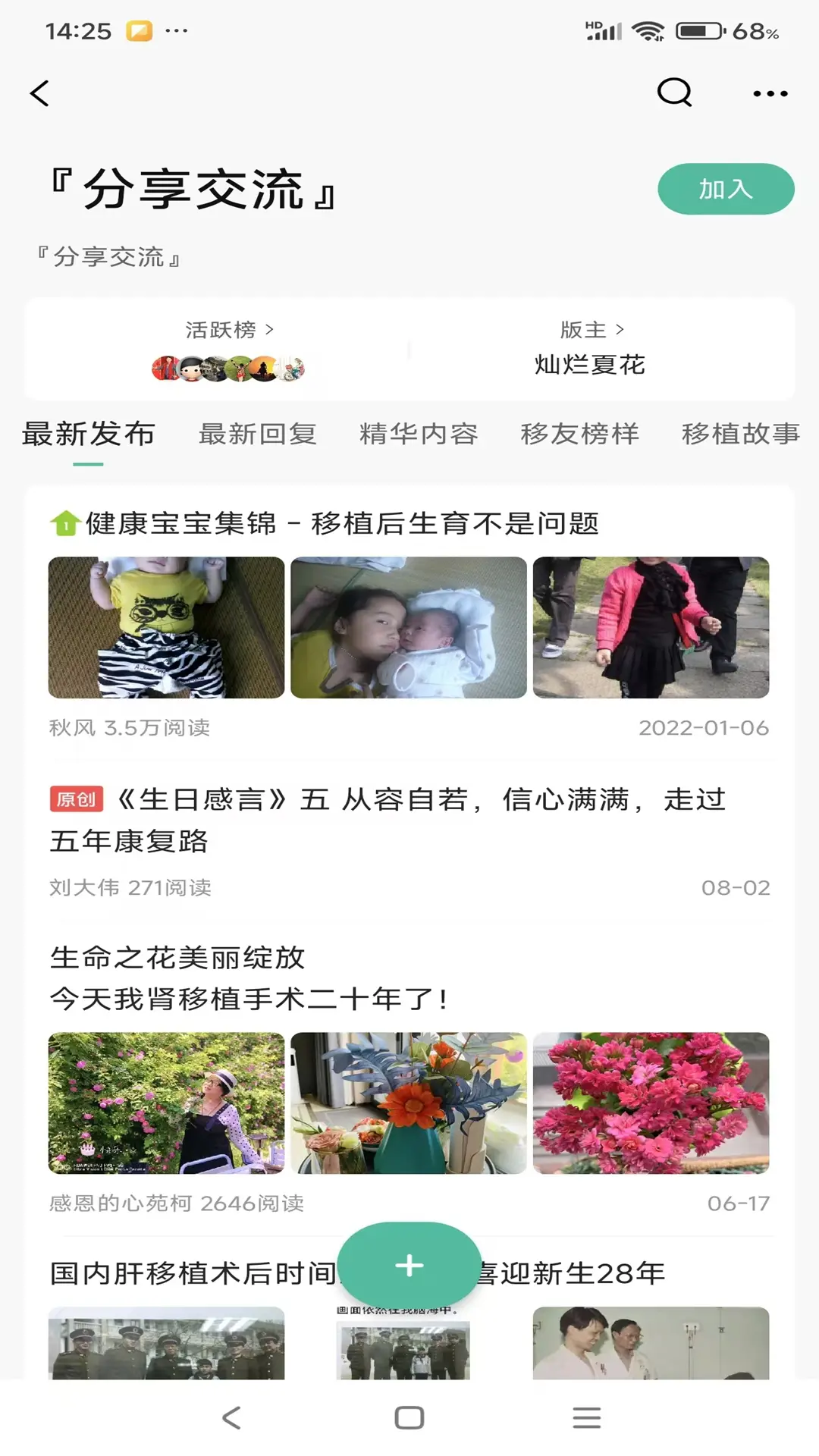Open recent apps from navigation bar
The width and height of the screenshot is (819, 1456).
point(586,1417)
